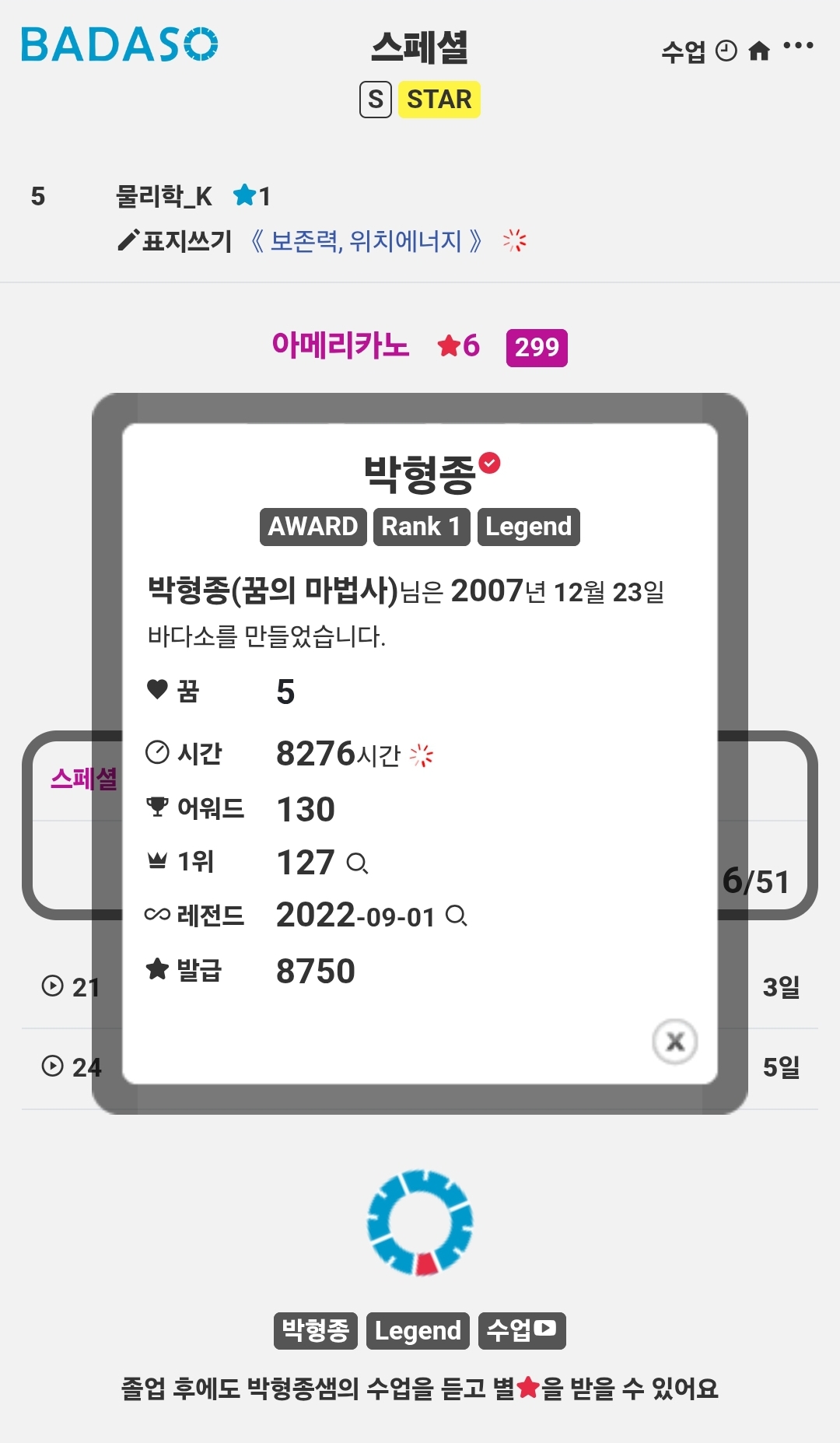
Task: Open the three-dot overflow menu
Action: point(799,46)
